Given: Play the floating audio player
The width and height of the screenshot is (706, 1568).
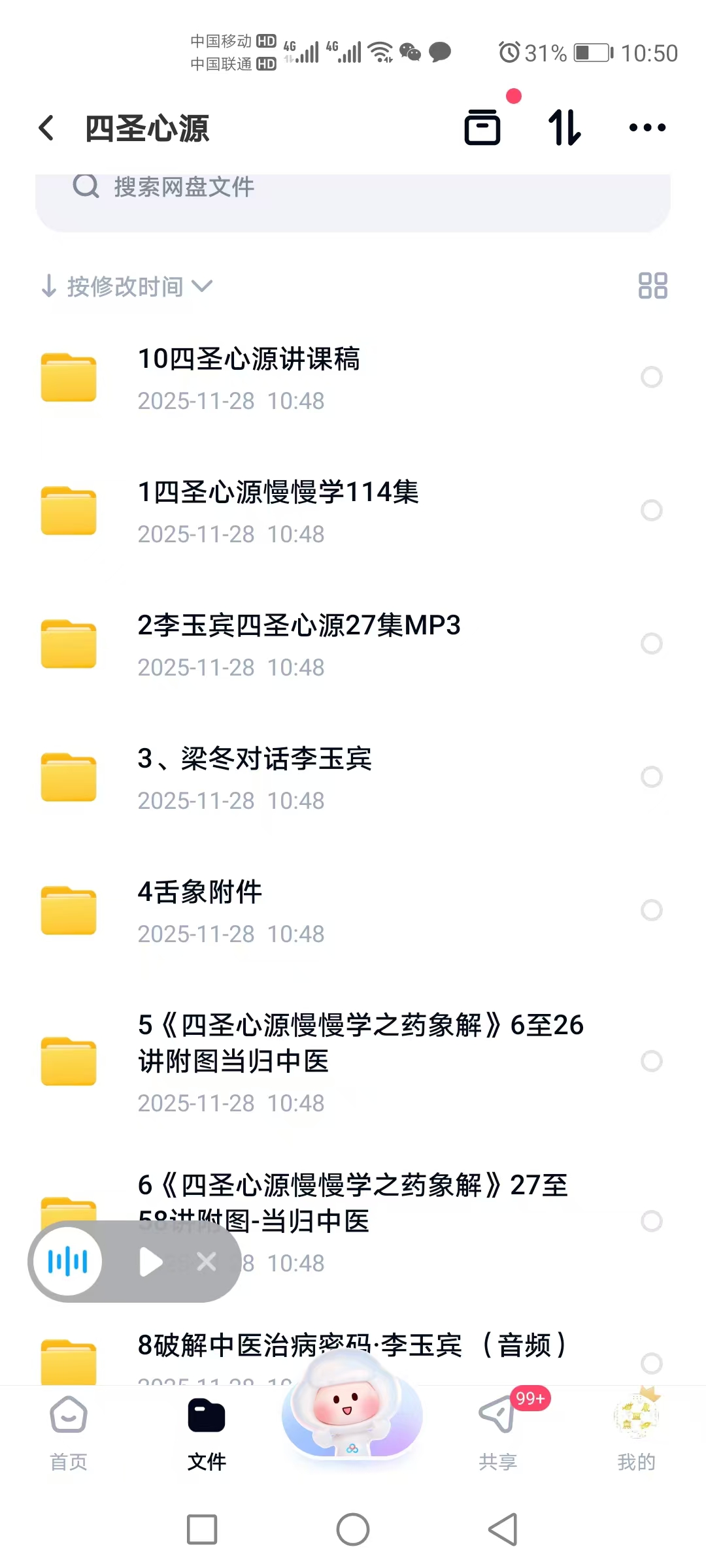Looking at the screenshot, I should 151,1262.
